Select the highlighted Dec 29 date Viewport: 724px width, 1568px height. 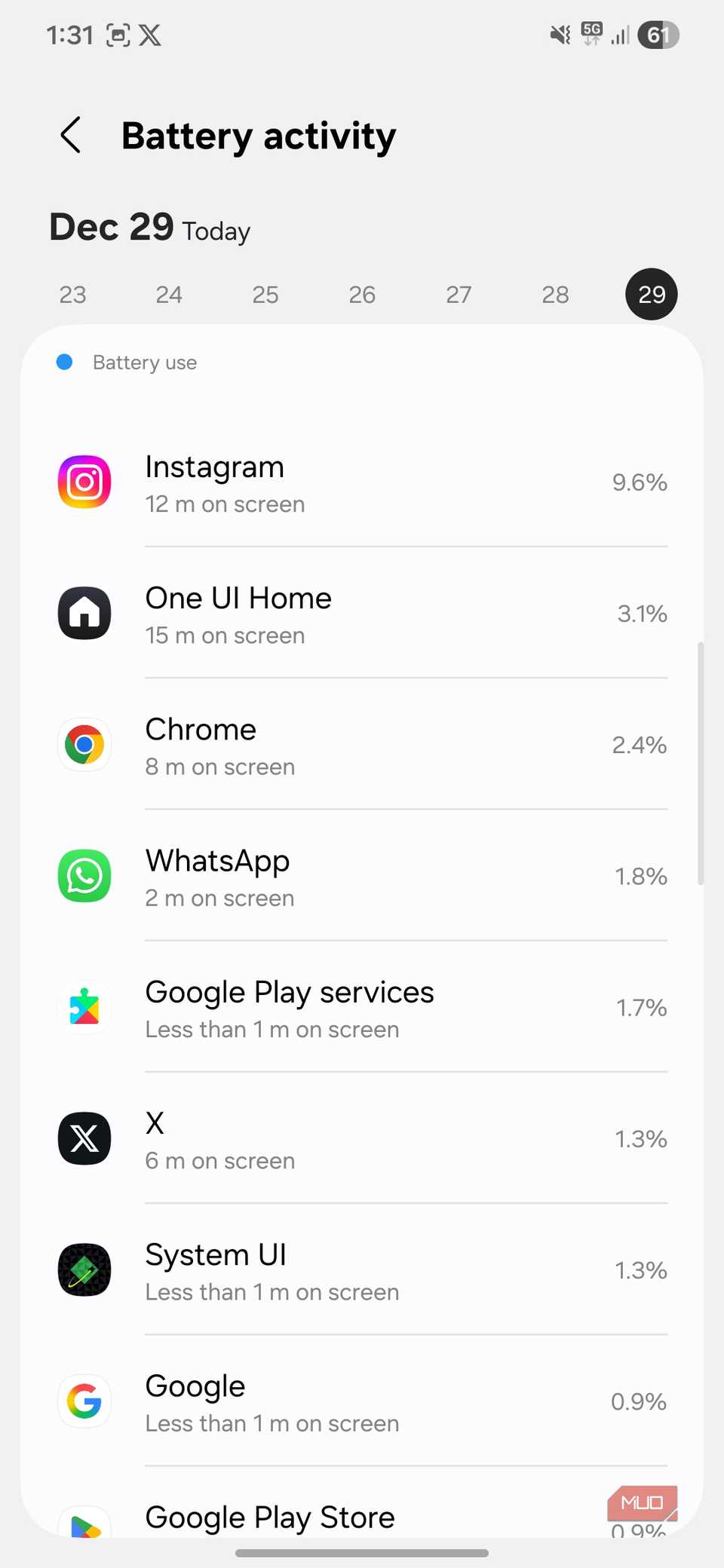[x=651, y=294]
